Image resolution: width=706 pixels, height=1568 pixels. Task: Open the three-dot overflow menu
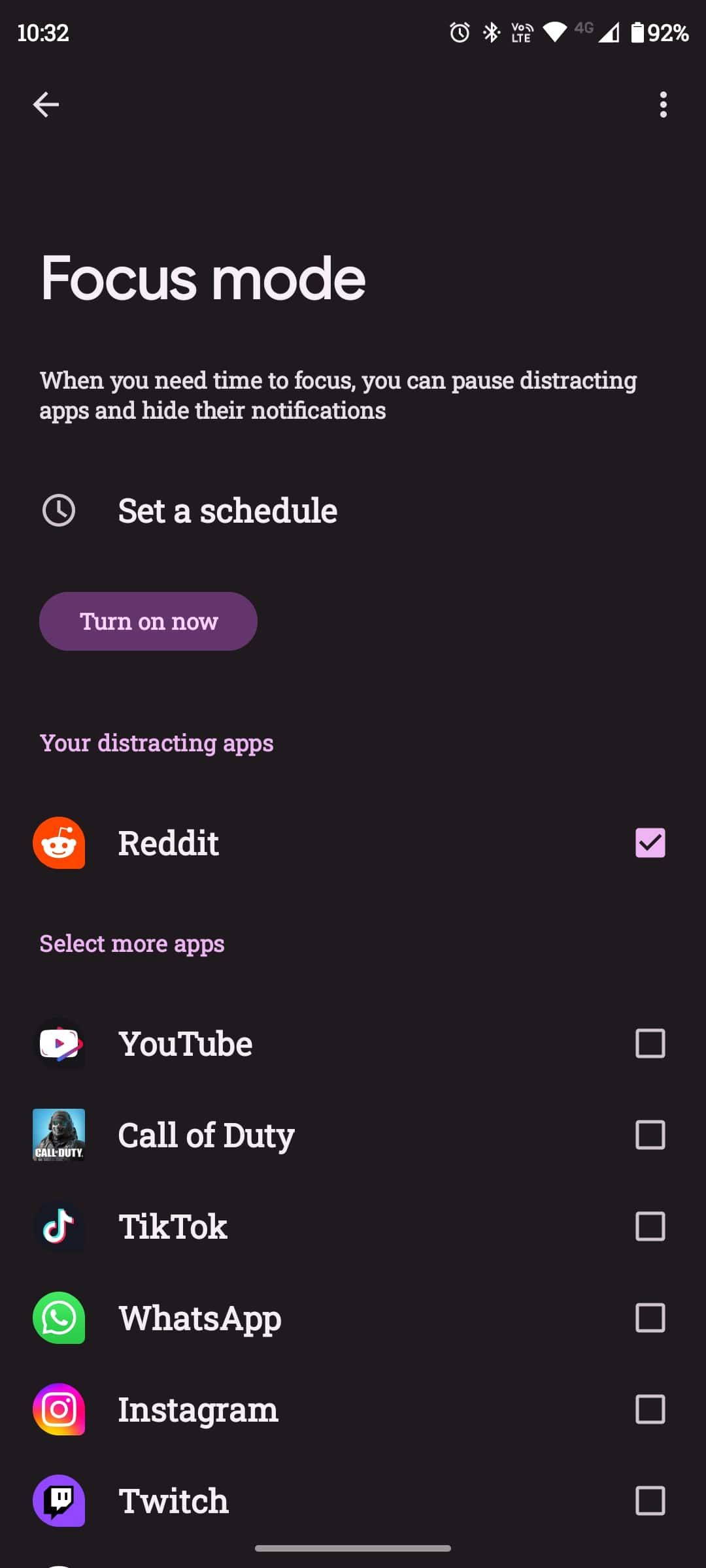[x=662, y=103]
